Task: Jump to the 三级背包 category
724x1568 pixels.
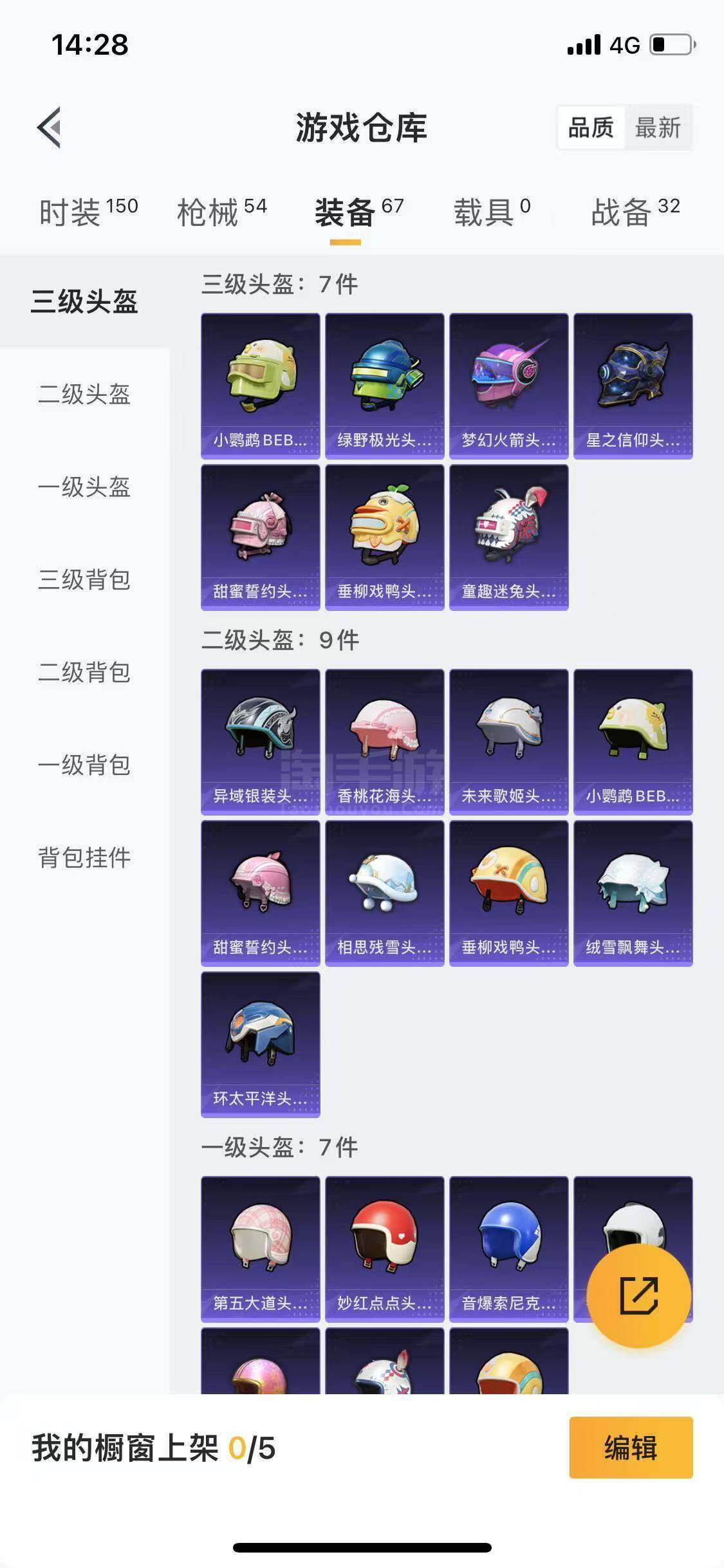Action: (84, 579)
